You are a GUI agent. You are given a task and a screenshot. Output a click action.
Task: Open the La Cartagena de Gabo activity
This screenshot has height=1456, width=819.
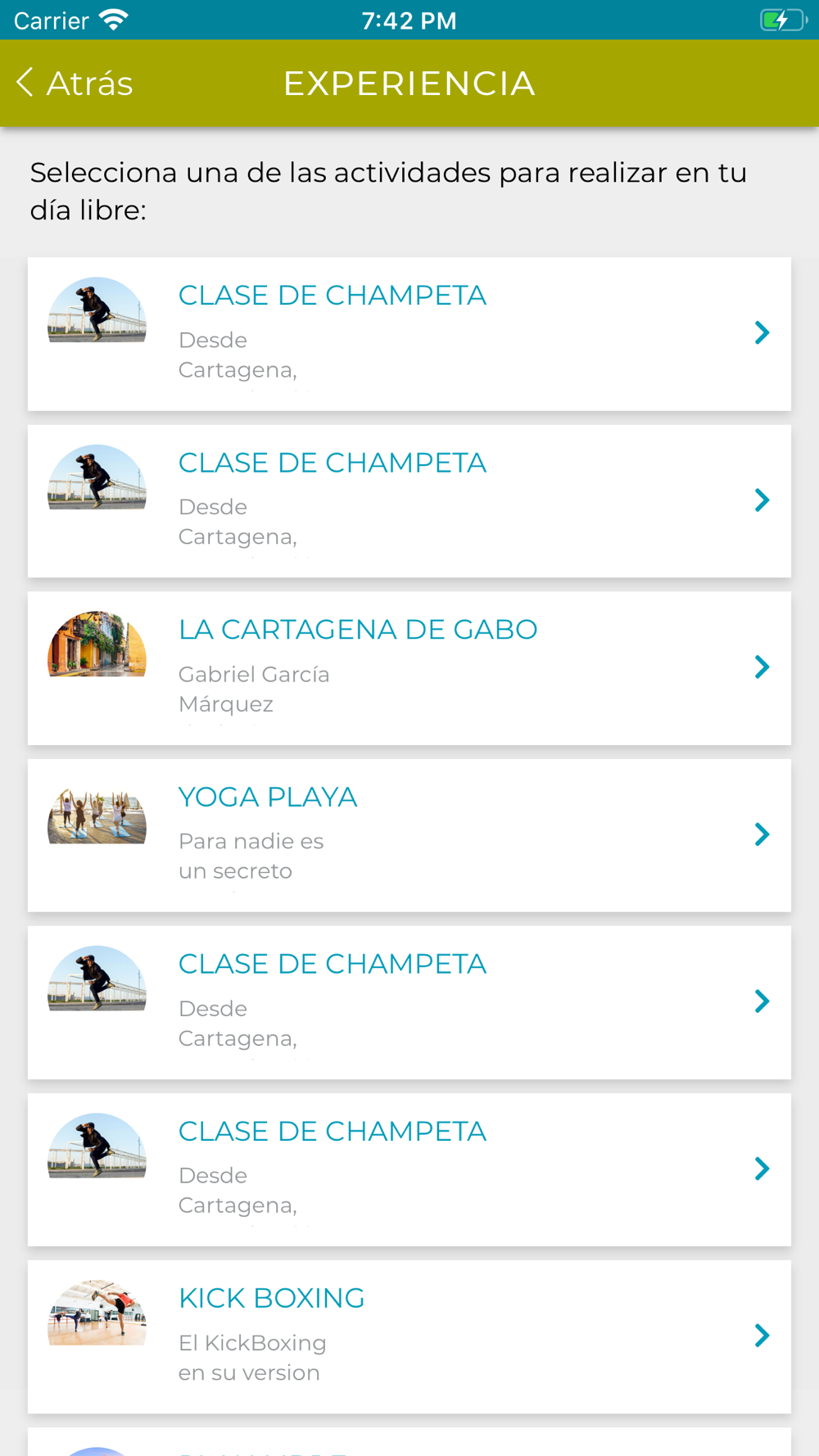pyautogui.click(x=409, y=668)
